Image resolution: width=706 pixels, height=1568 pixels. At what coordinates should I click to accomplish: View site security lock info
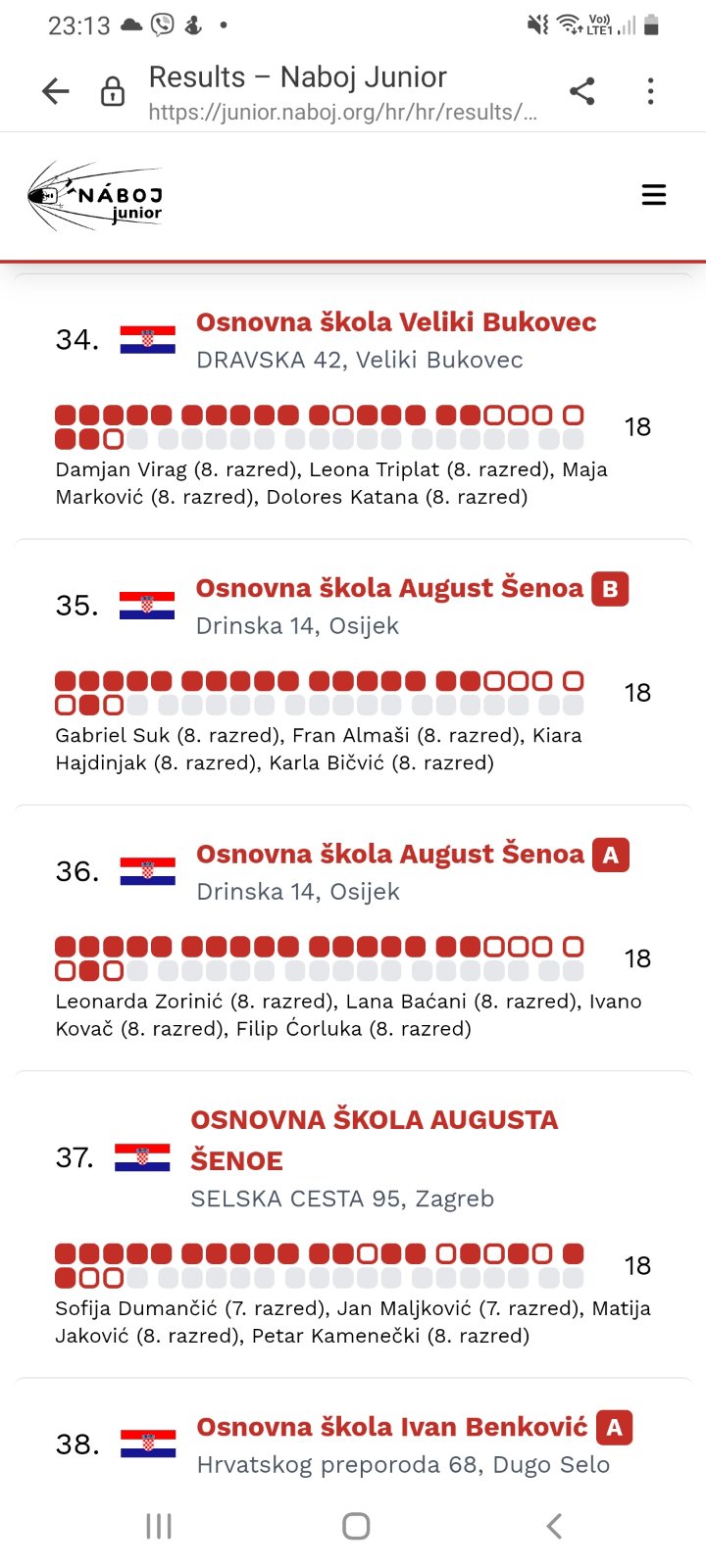113,92
